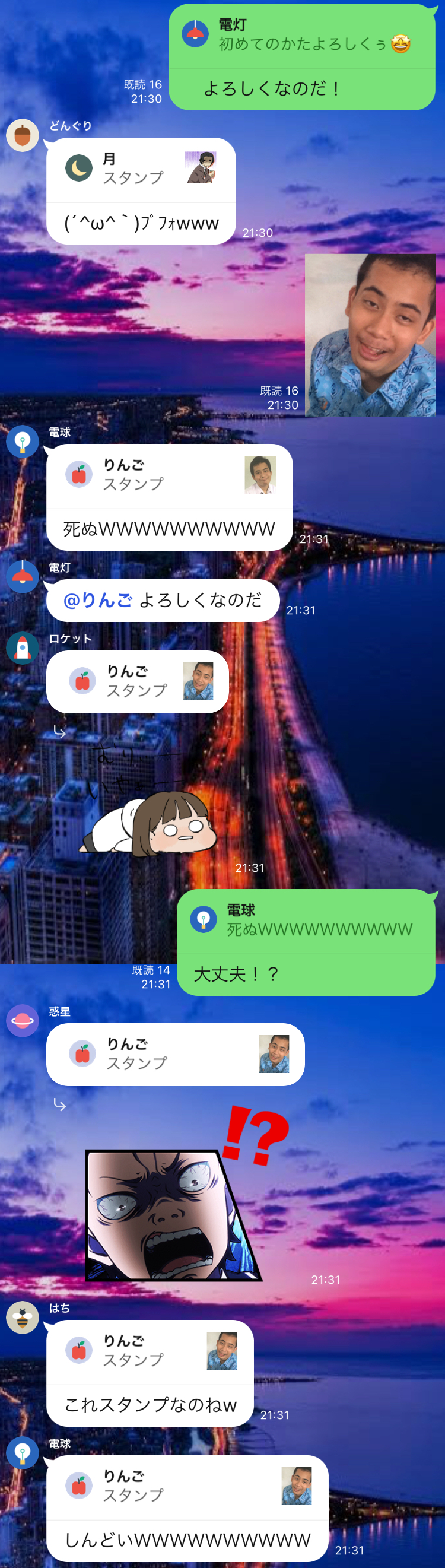Open the quoted りんご stamp above これスタンプなのねw
Image resolution: width=445 pixels, height=1568 pixels.
click(150, 1351)
